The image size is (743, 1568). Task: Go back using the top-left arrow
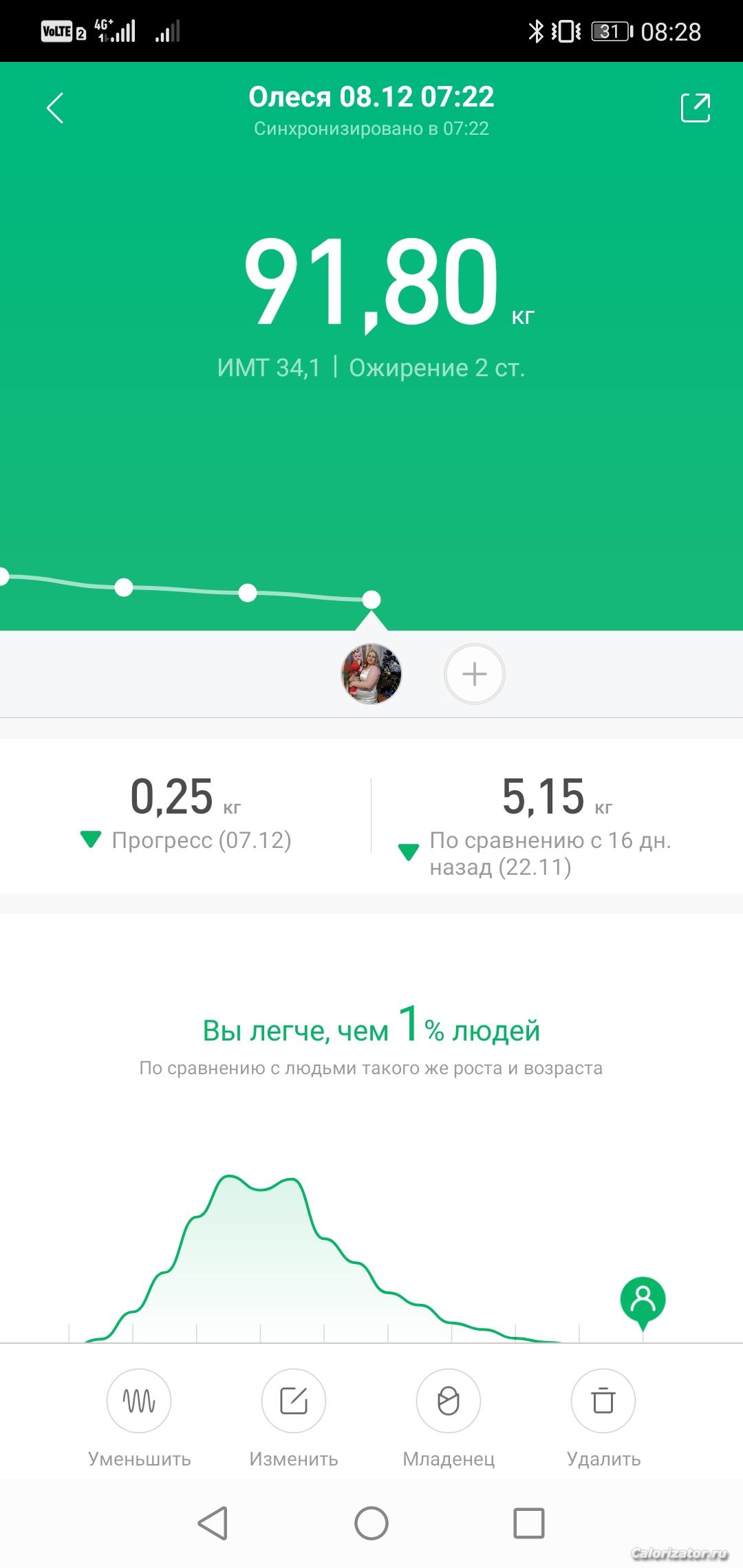55,109
